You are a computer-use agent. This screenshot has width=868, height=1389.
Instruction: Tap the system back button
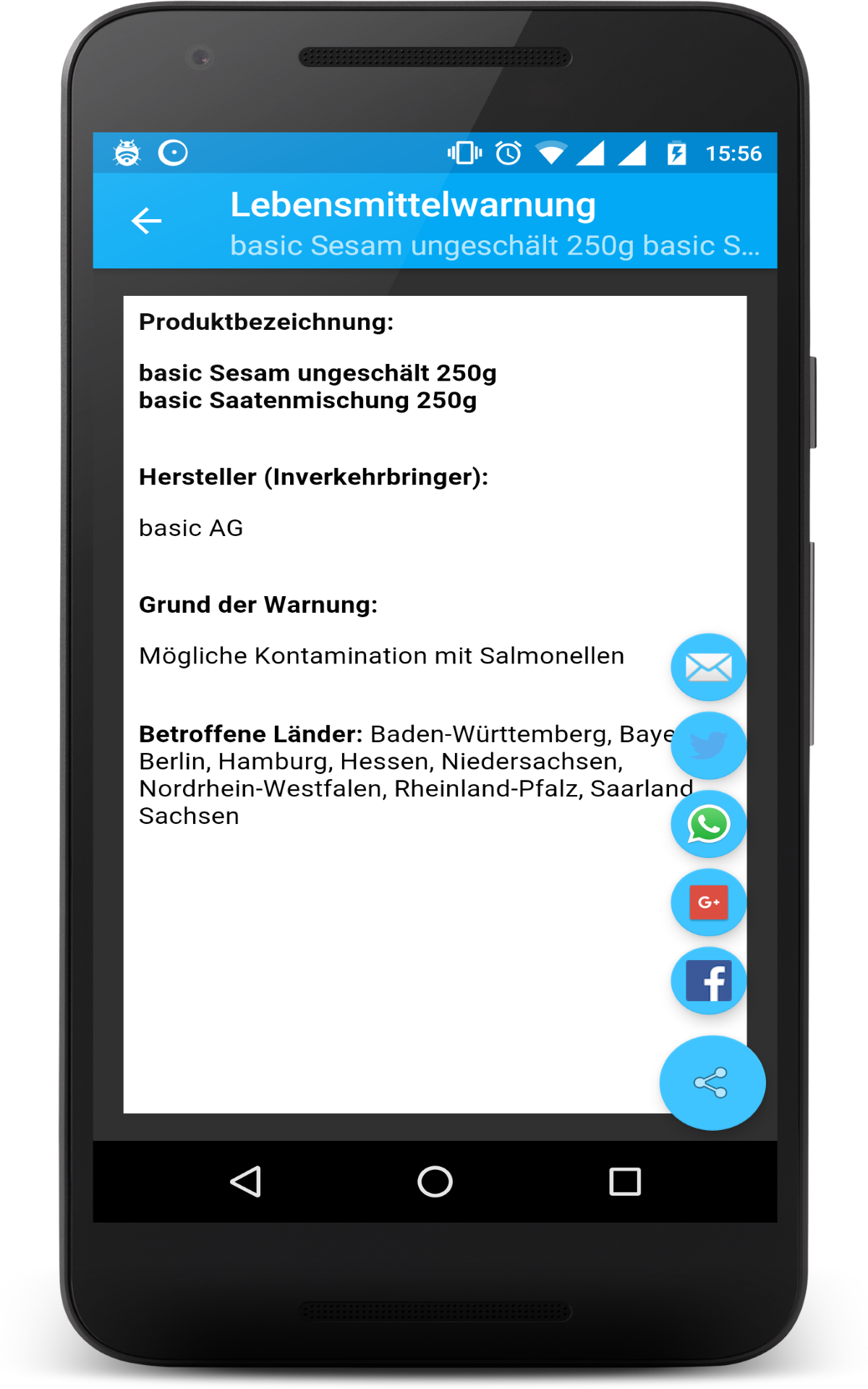point(246,1182)
